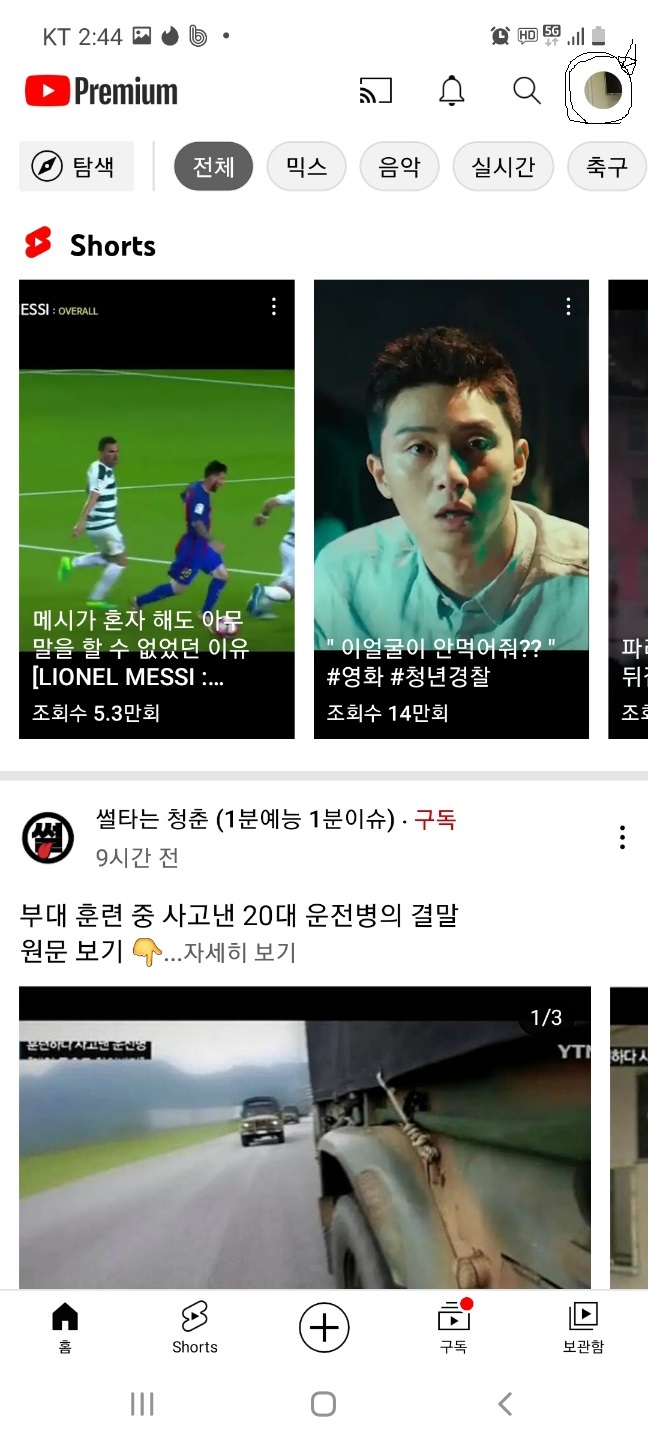This screenshot has height=1440, width=648.
Task: Open options menu on 청년경찰 short
Action: [x=568, y=307]
